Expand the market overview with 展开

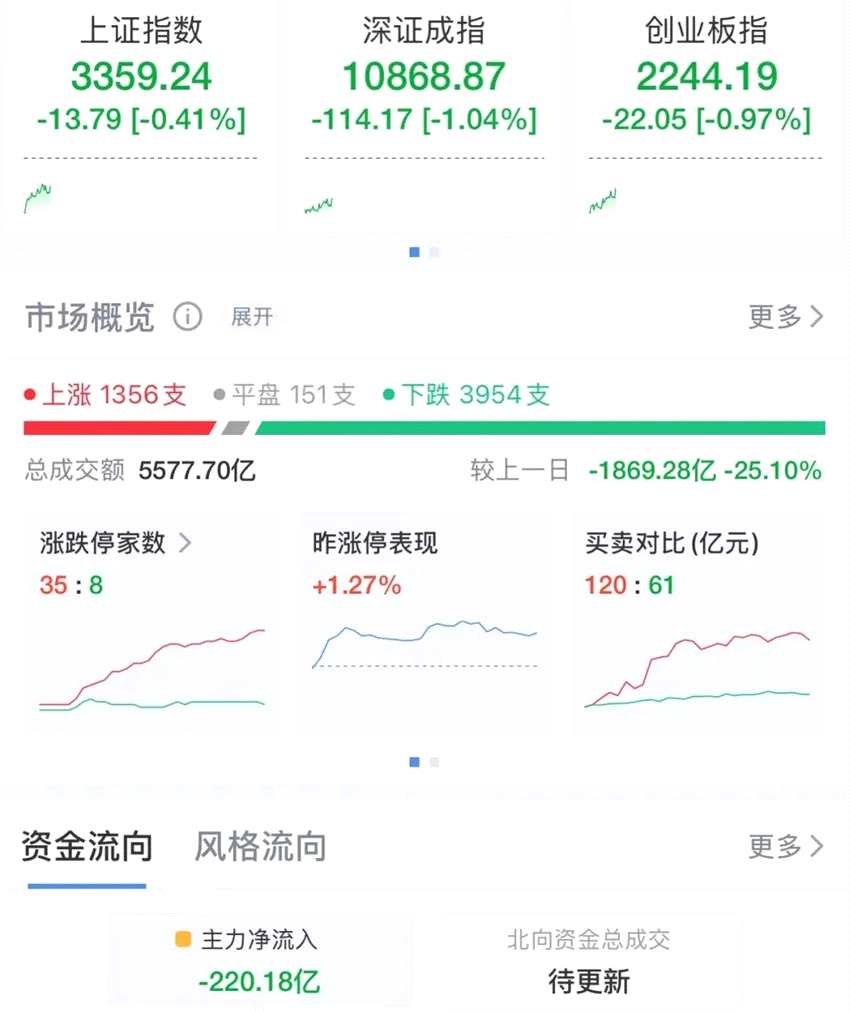[252, 317]
